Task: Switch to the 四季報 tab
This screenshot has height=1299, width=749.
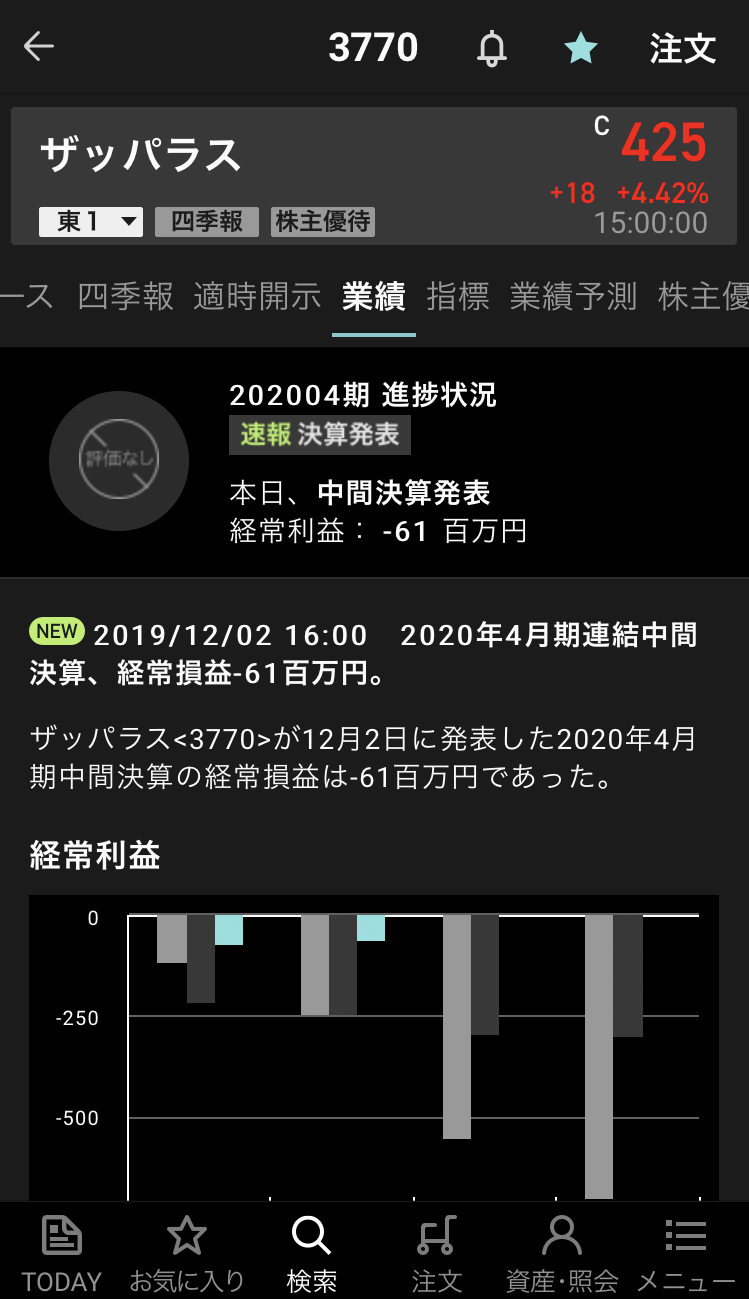Action: 126,296
